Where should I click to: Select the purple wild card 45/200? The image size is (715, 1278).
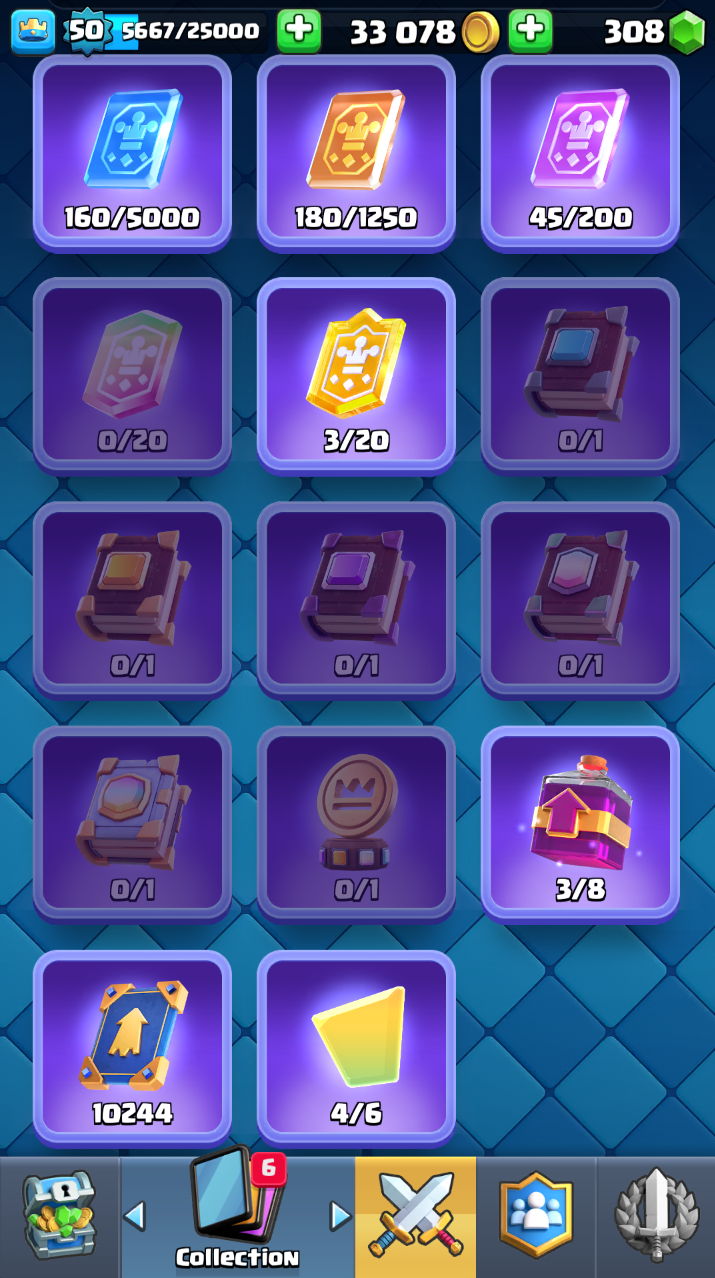point(580,150)
